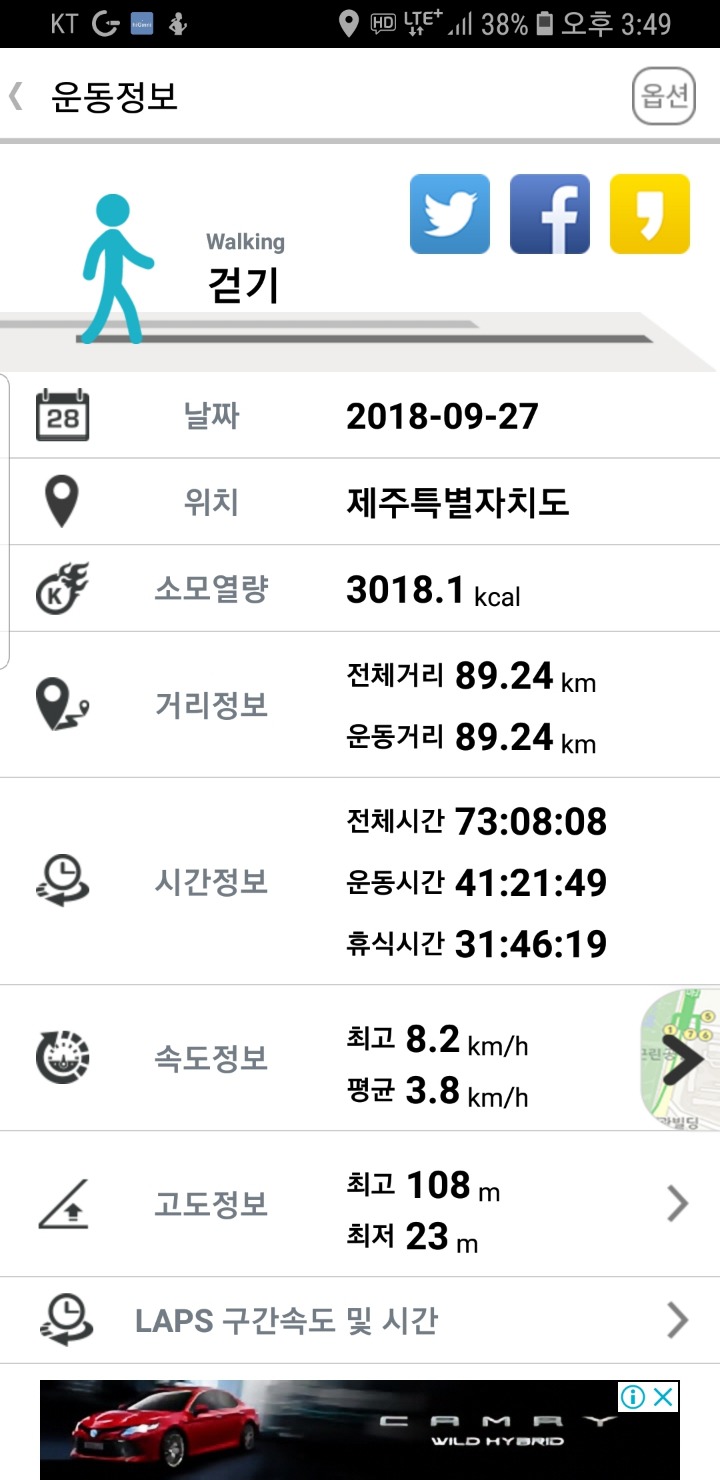
Task: Open 고도정보 altitude details
Action: 677,1205
